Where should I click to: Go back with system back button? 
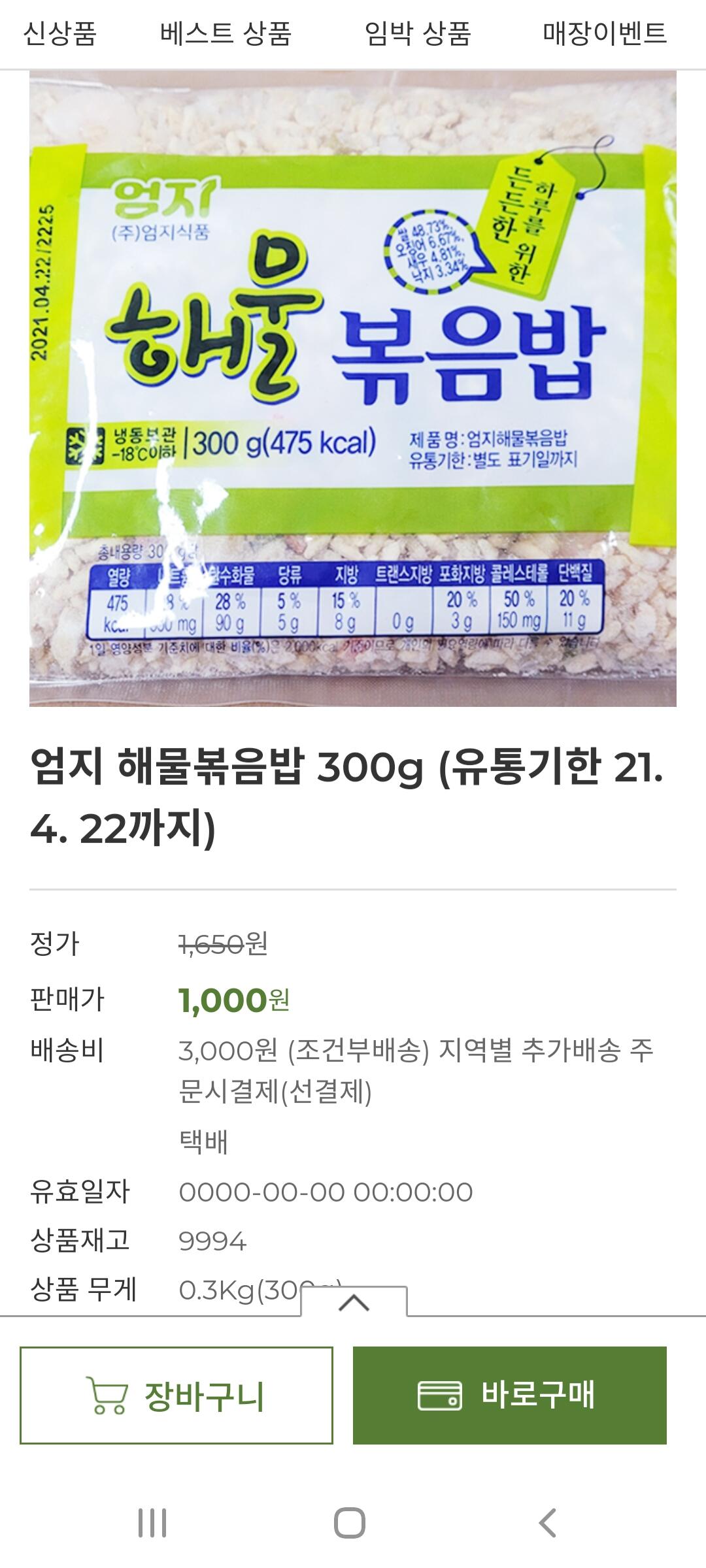coord(548,1523)
